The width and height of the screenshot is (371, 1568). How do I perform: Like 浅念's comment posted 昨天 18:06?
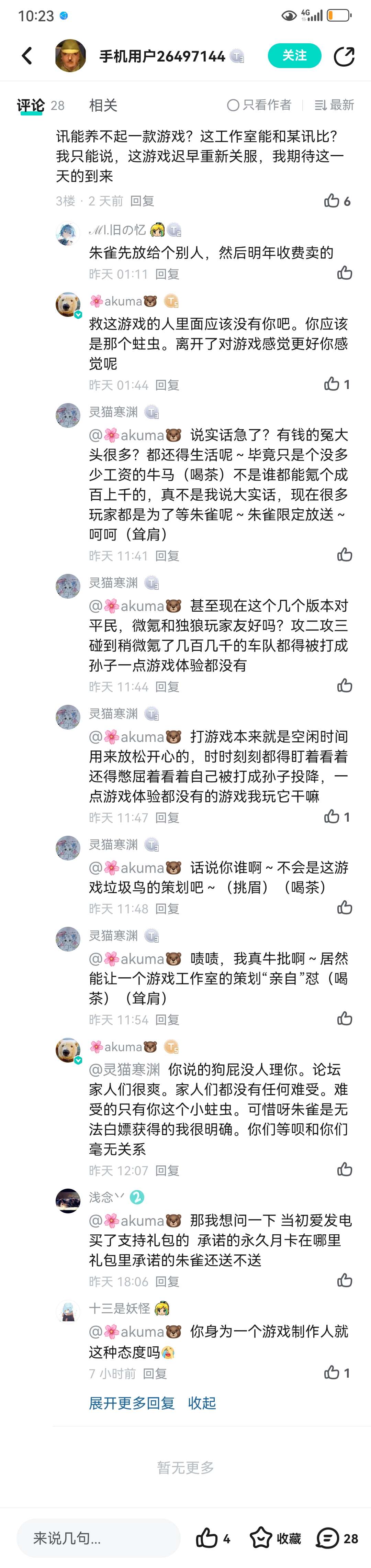[x=344, y=1281]
